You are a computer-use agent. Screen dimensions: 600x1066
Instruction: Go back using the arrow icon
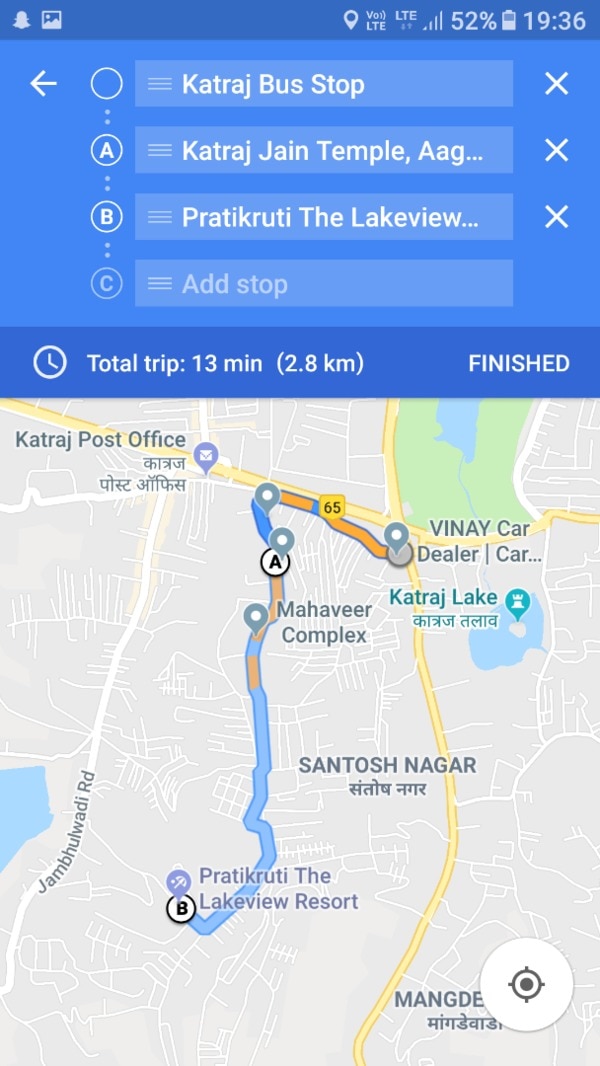coord(43,84)
